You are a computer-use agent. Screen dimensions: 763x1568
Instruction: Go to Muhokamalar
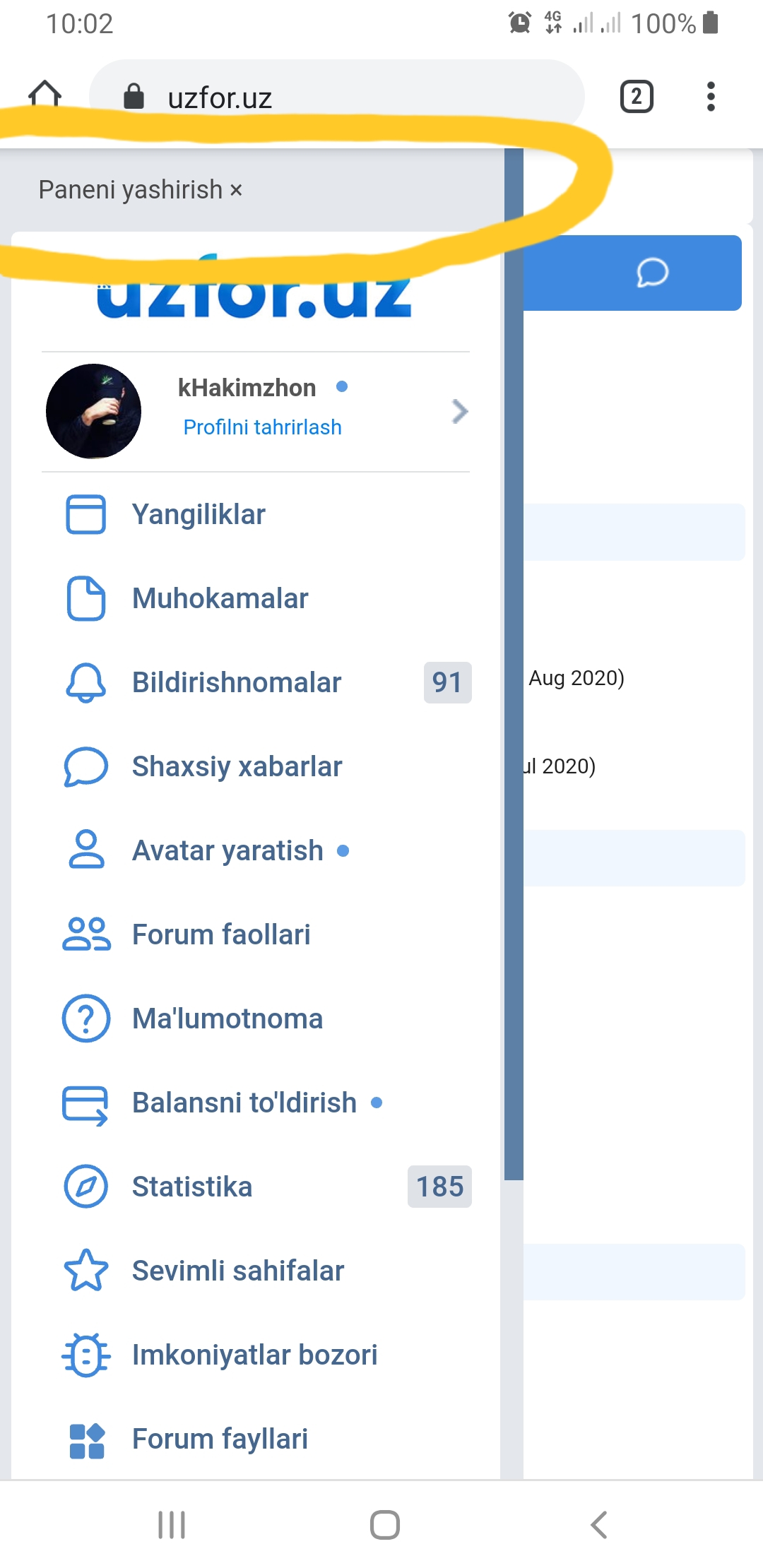(219, 598)
